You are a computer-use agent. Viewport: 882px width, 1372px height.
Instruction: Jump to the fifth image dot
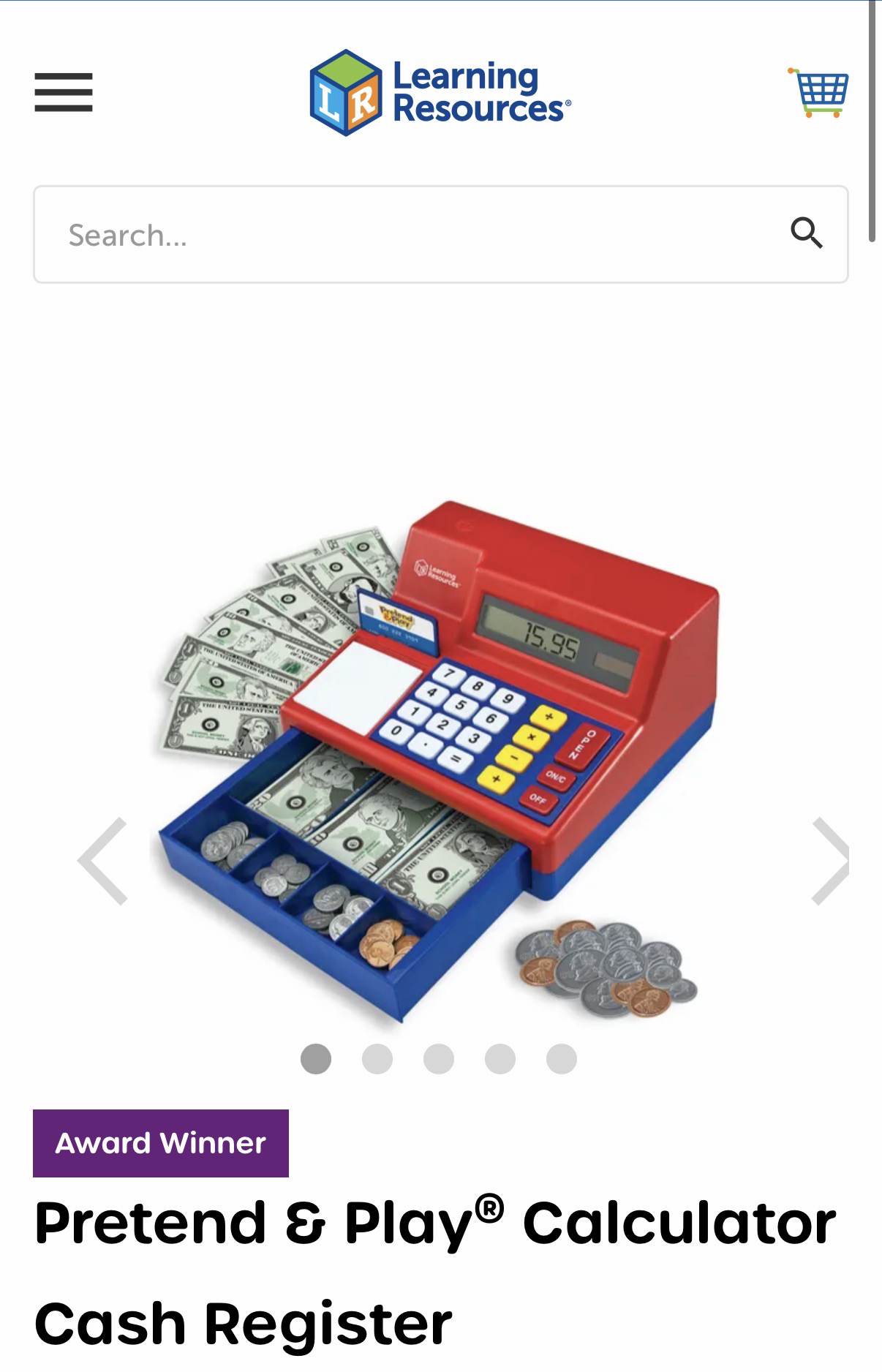point(562,1059)
